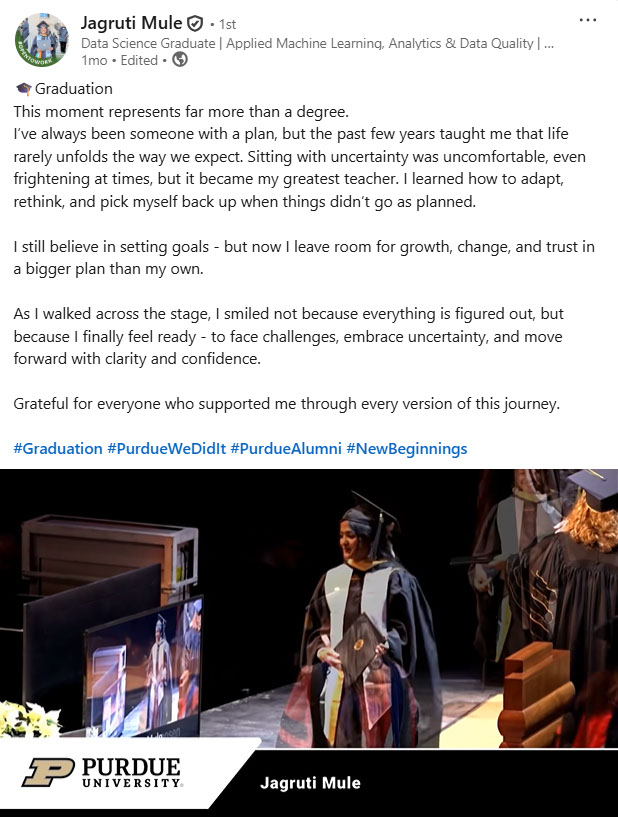The width and height of the screenshot is (618, 817).
Task: Open the #PurdueWeDidIt hashtag
Action: tap(166, 449)
